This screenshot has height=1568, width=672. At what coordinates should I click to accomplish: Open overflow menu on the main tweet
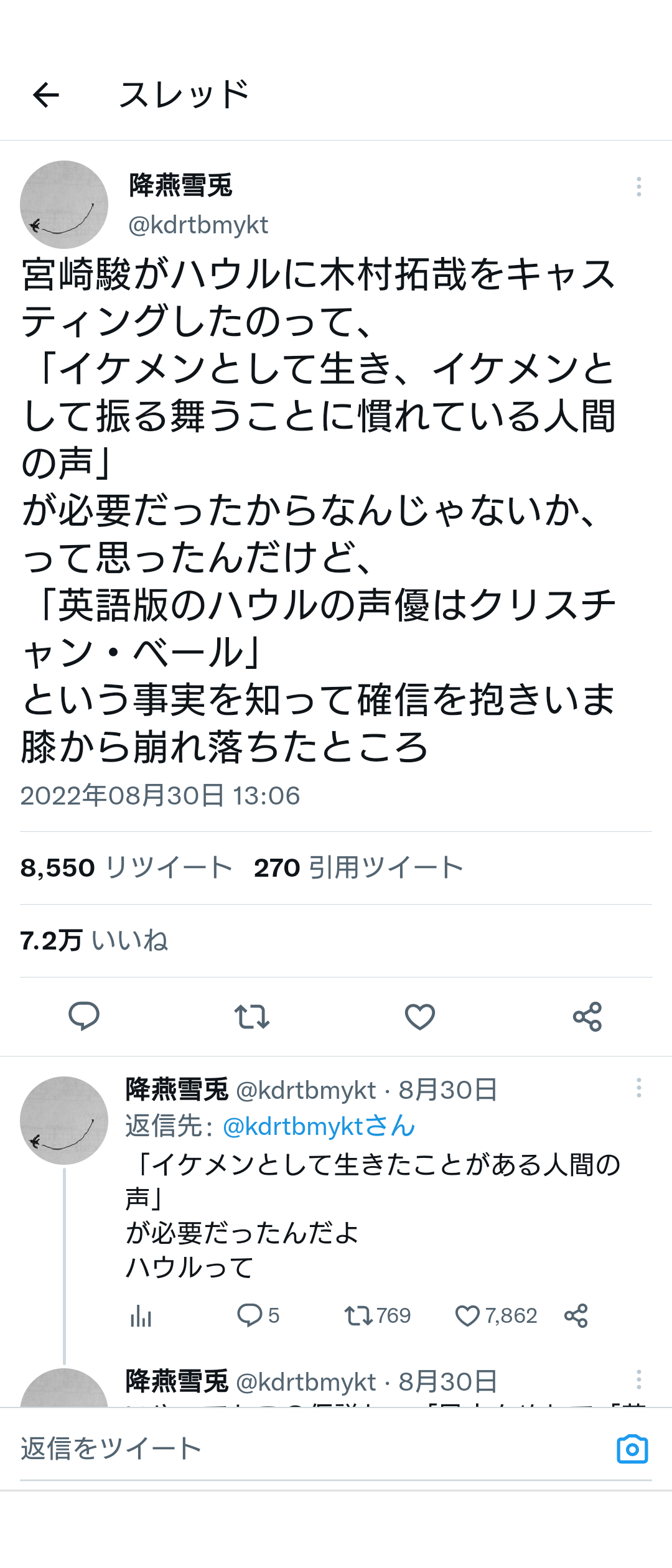[x=638, y=187]
